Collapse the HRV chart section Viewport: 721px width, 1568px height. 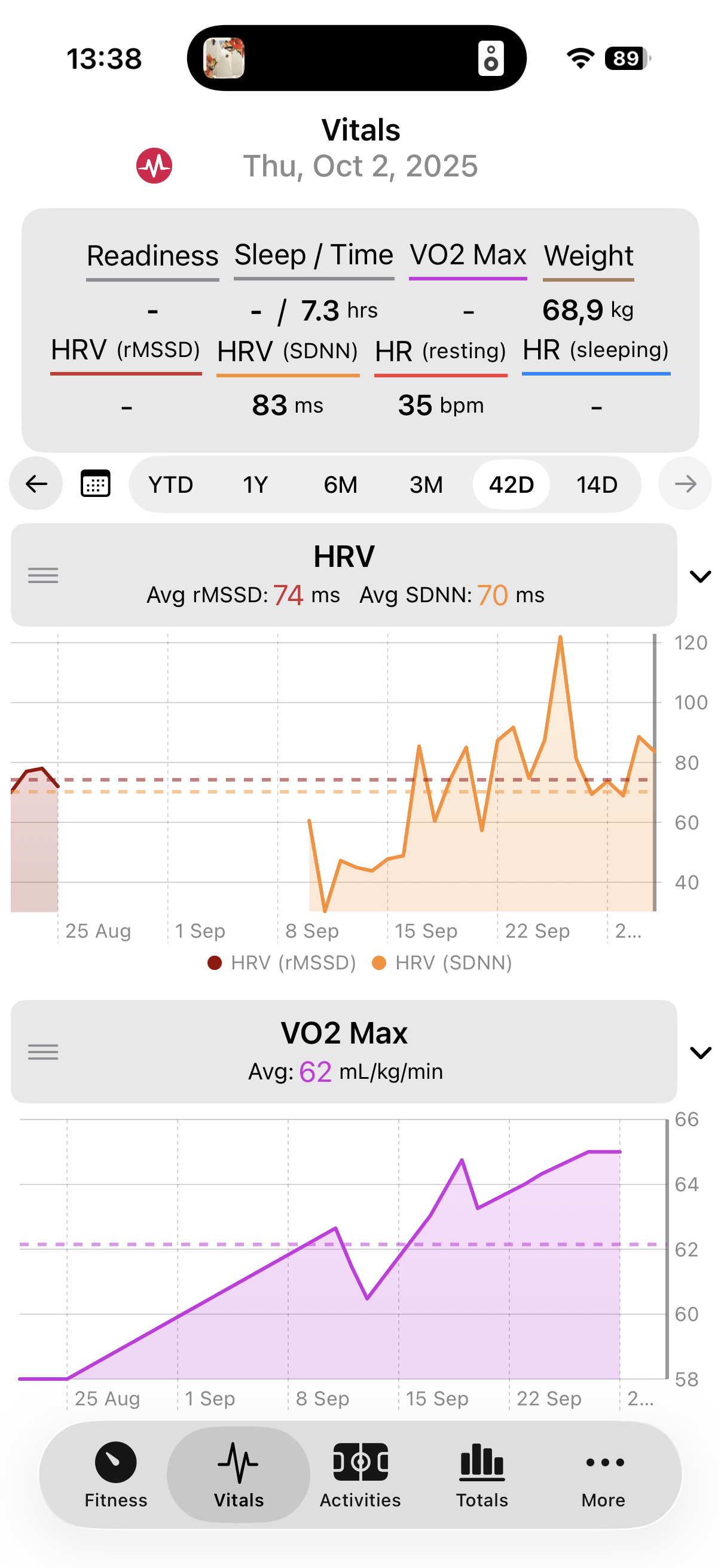point(700,576)
